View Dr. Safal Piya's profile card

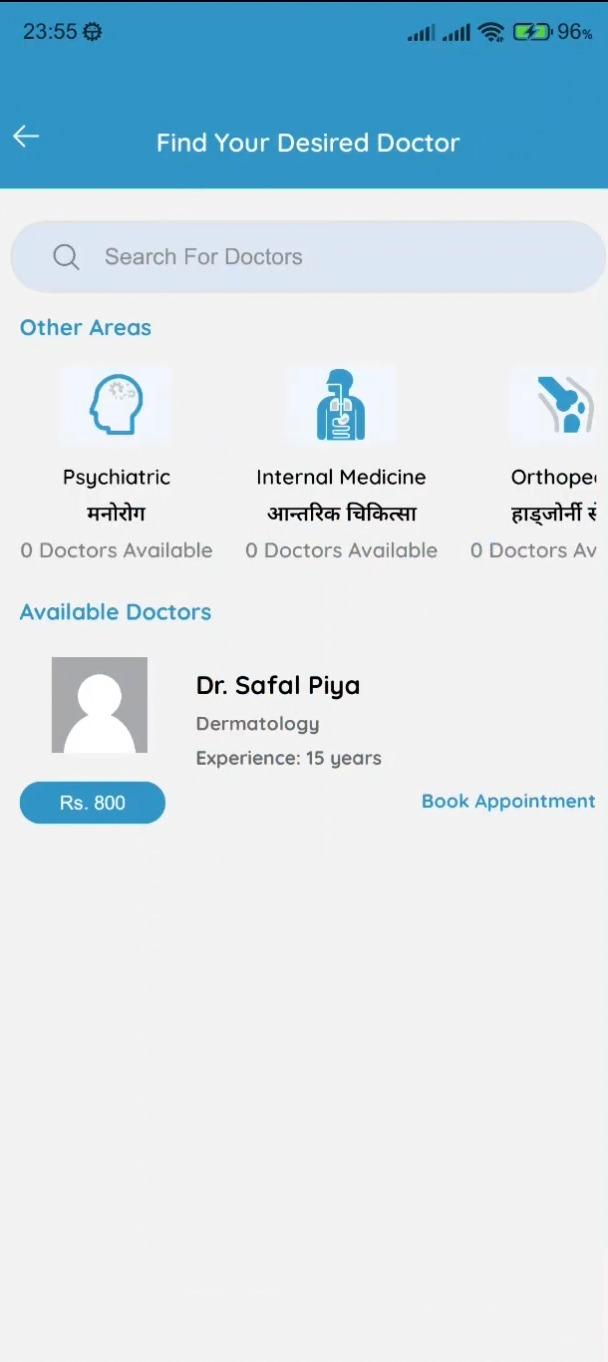pos(307,740)
